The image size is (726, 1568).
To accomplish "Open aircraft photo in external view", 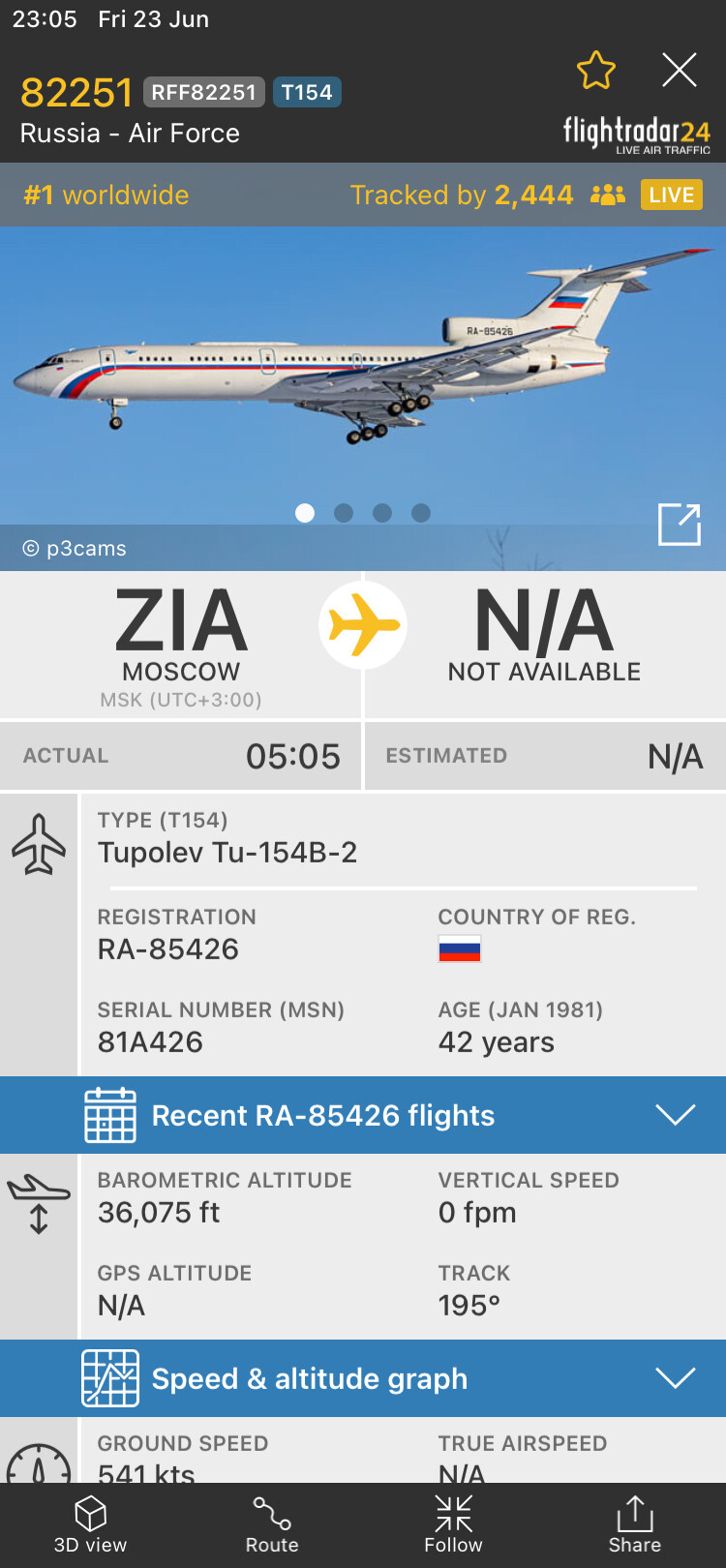I will 679,524.
